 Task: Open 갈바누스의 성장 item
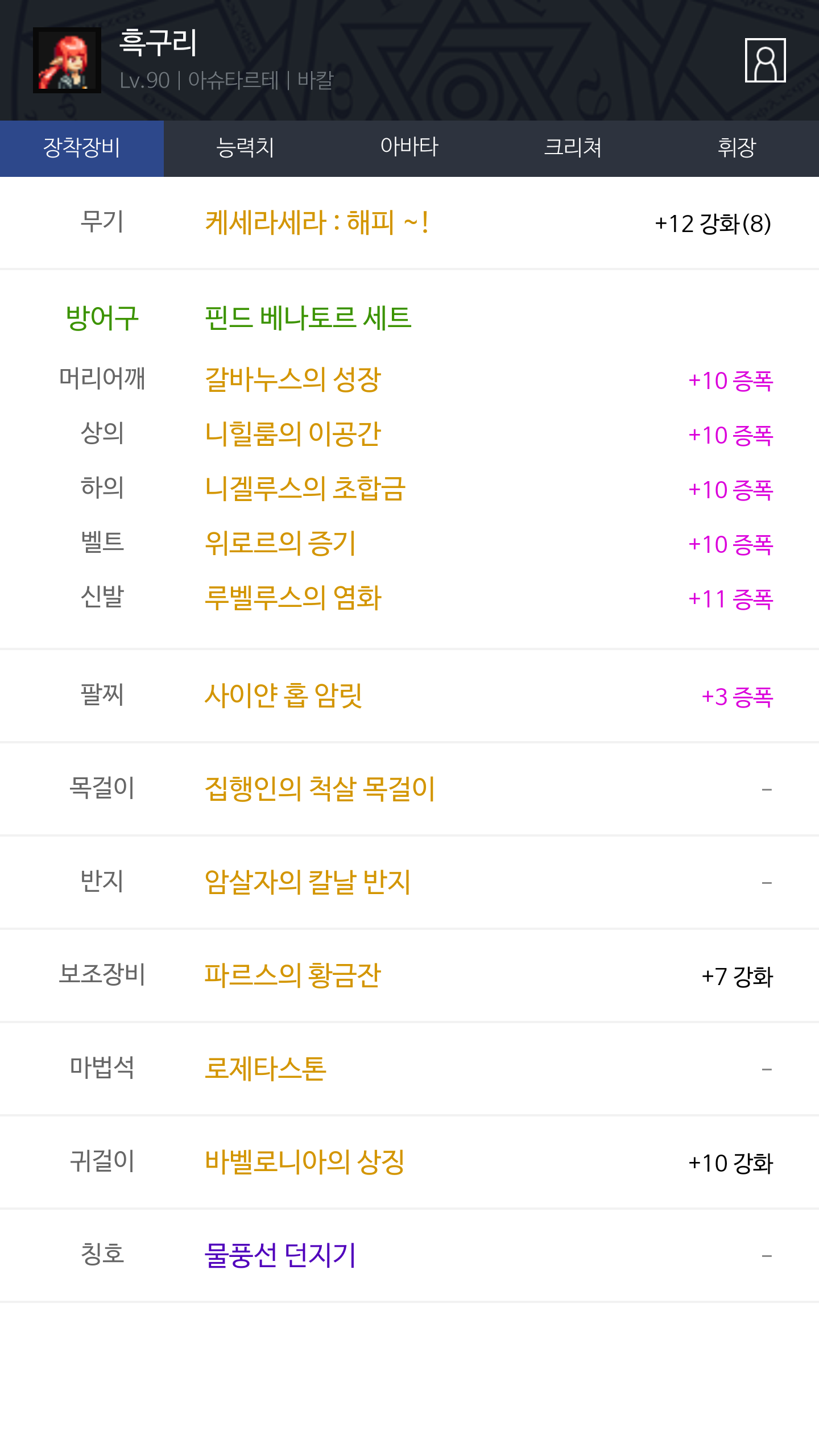pos(292,379)
